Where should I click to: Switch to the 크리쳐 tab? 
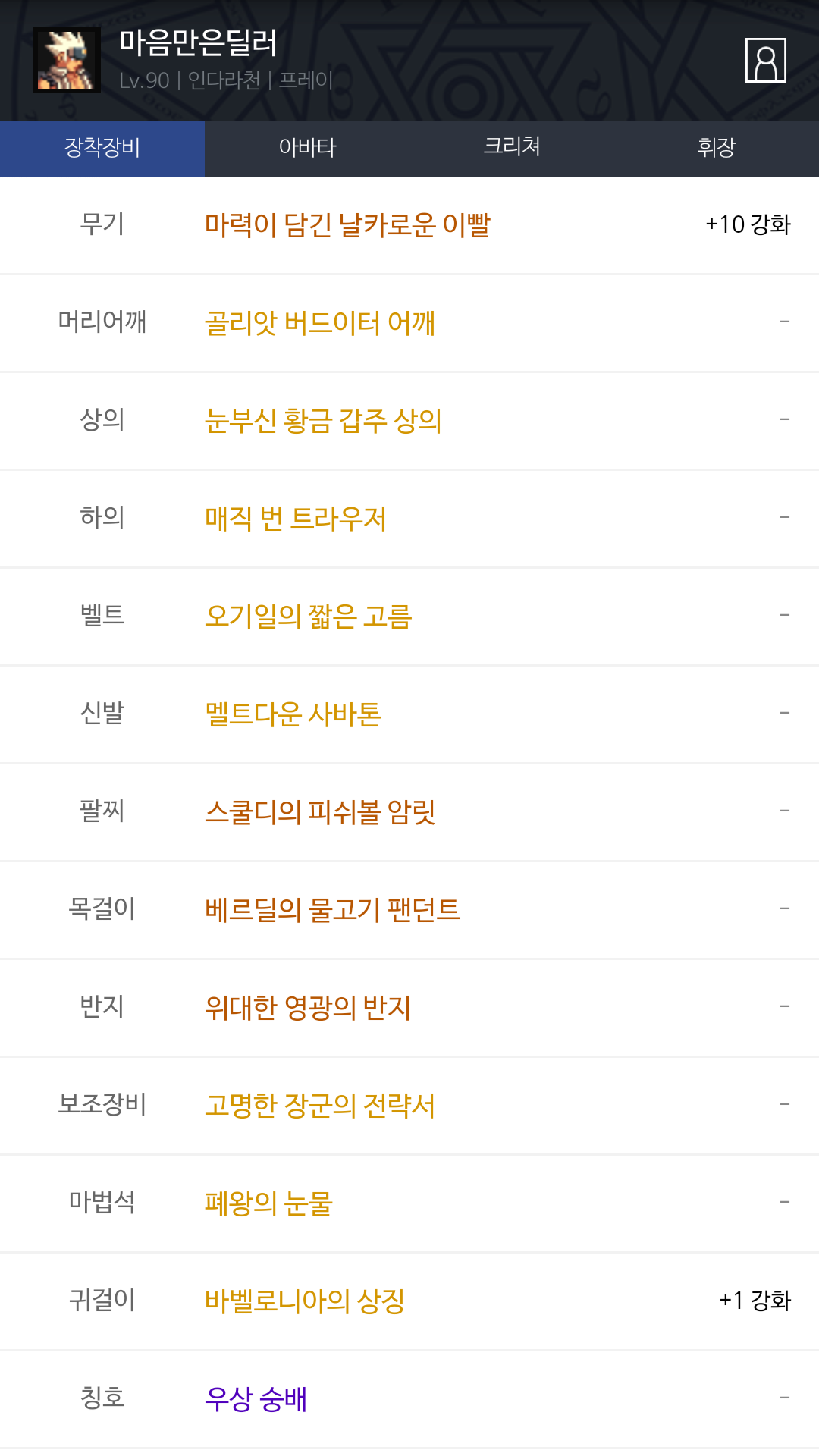tap(512, 146)
